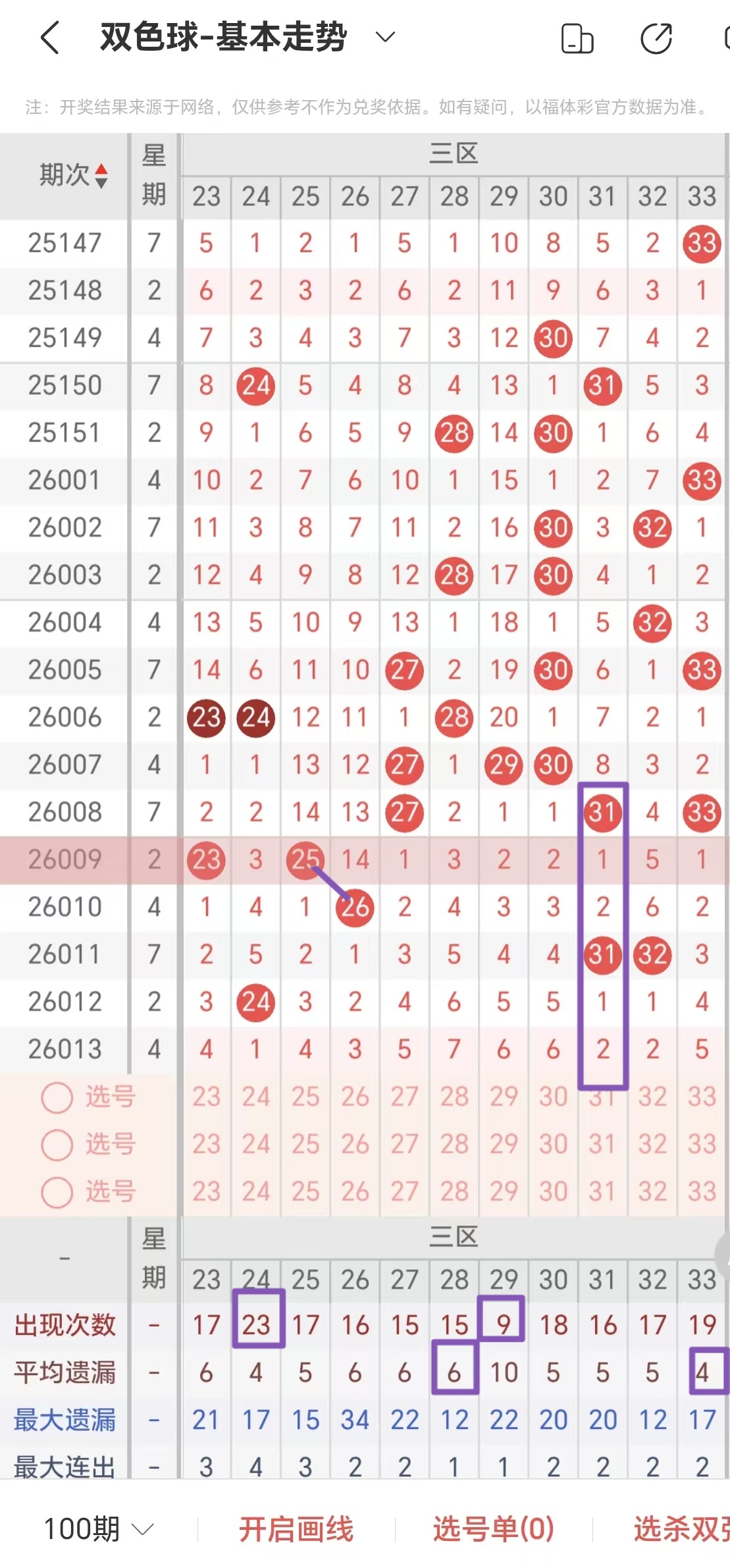This screenshot has width=730, height=1568.
Task: Tap the circled 26 ball in row 26010
Action: click(354, 907)
